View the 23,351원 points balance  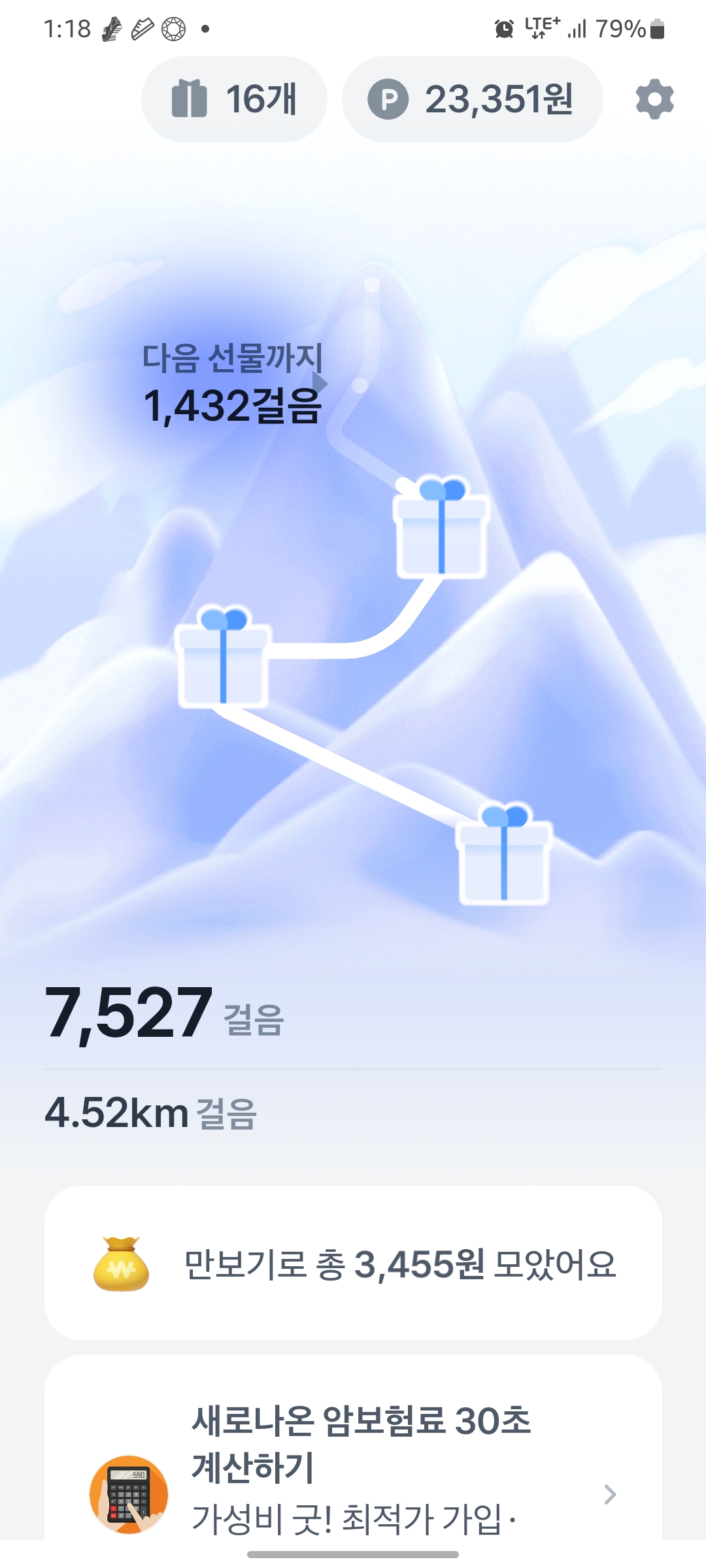click(x=472, y=99)
